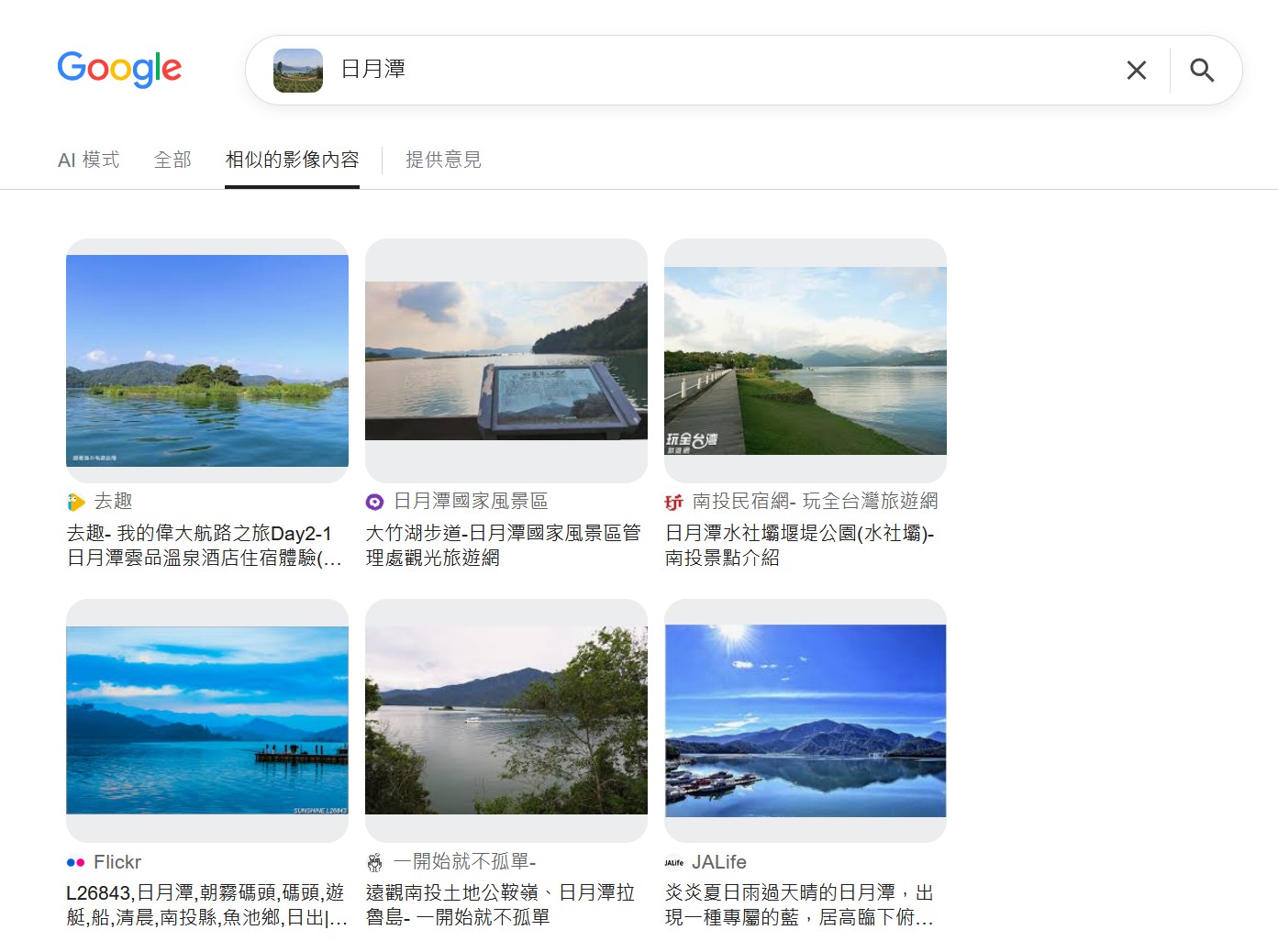Switch to the AI 模式 tab
Image resolution: width=1278 pixels, height=952 pixels.
click(x=88, y=160)
